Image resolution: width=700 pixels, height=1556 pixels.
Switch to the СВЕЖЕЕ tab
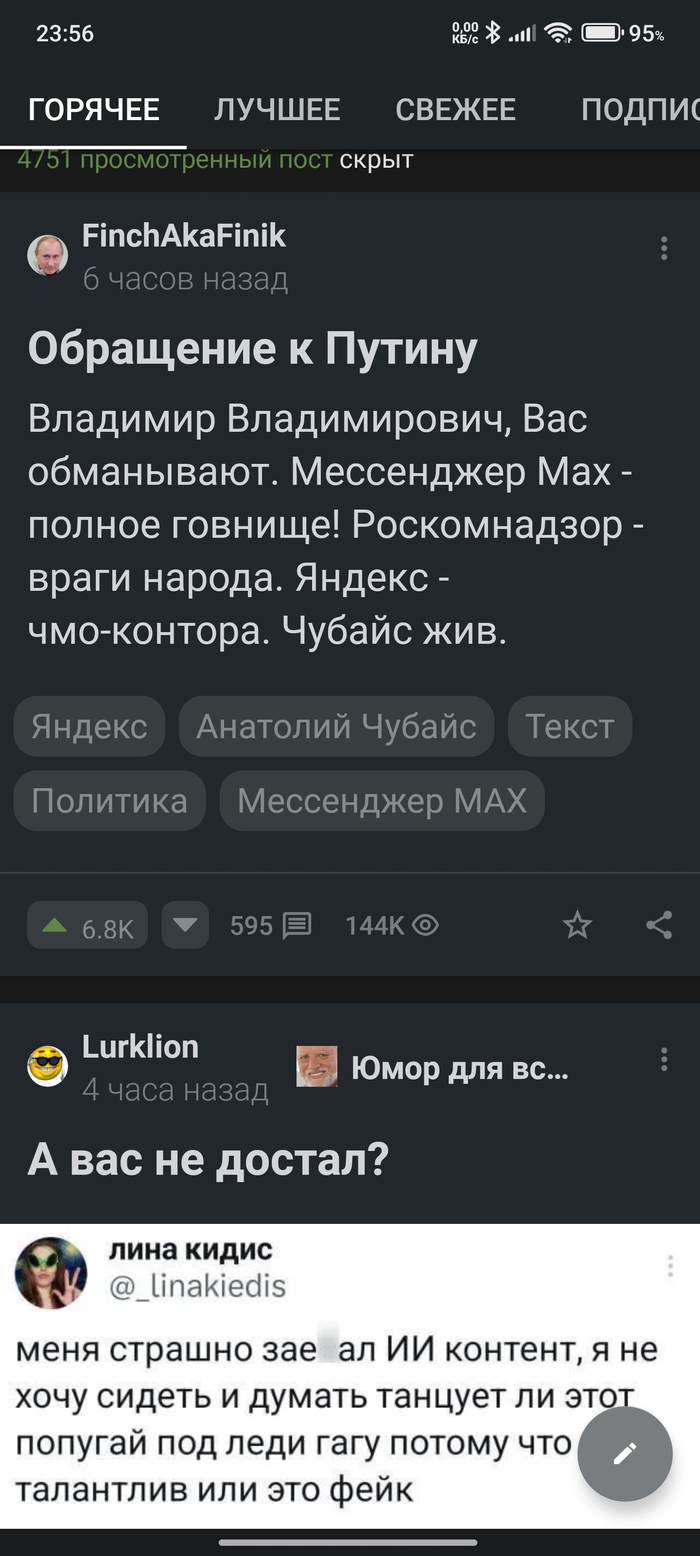click(x=455, y=109)
